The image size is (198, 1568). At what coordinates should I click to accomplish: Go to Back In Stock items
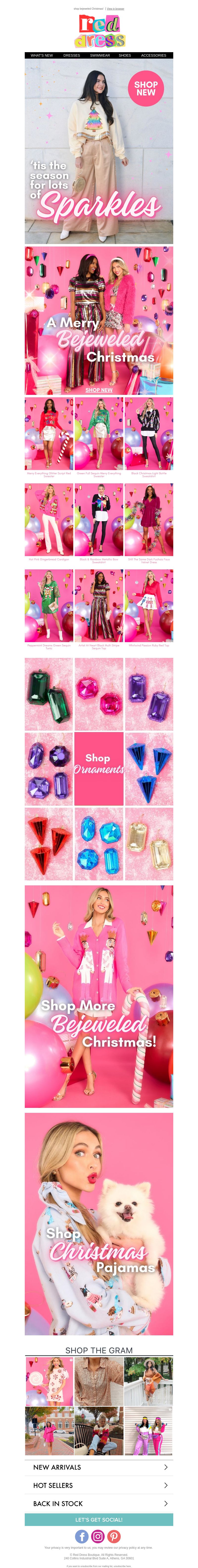click(99, 1503)
